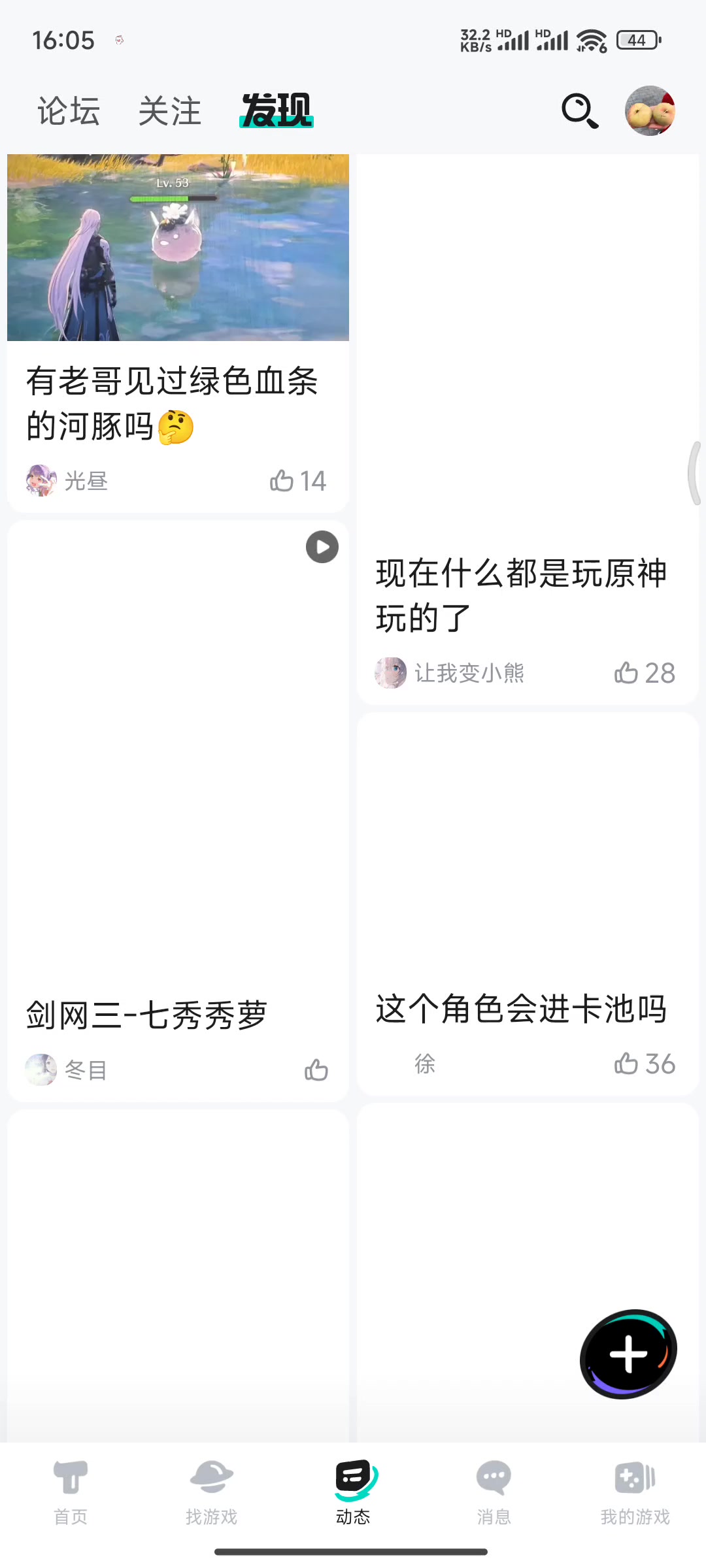Open the profile avatar at top right
This screenshot has height=1568, width=706.
tap(649, 111)
